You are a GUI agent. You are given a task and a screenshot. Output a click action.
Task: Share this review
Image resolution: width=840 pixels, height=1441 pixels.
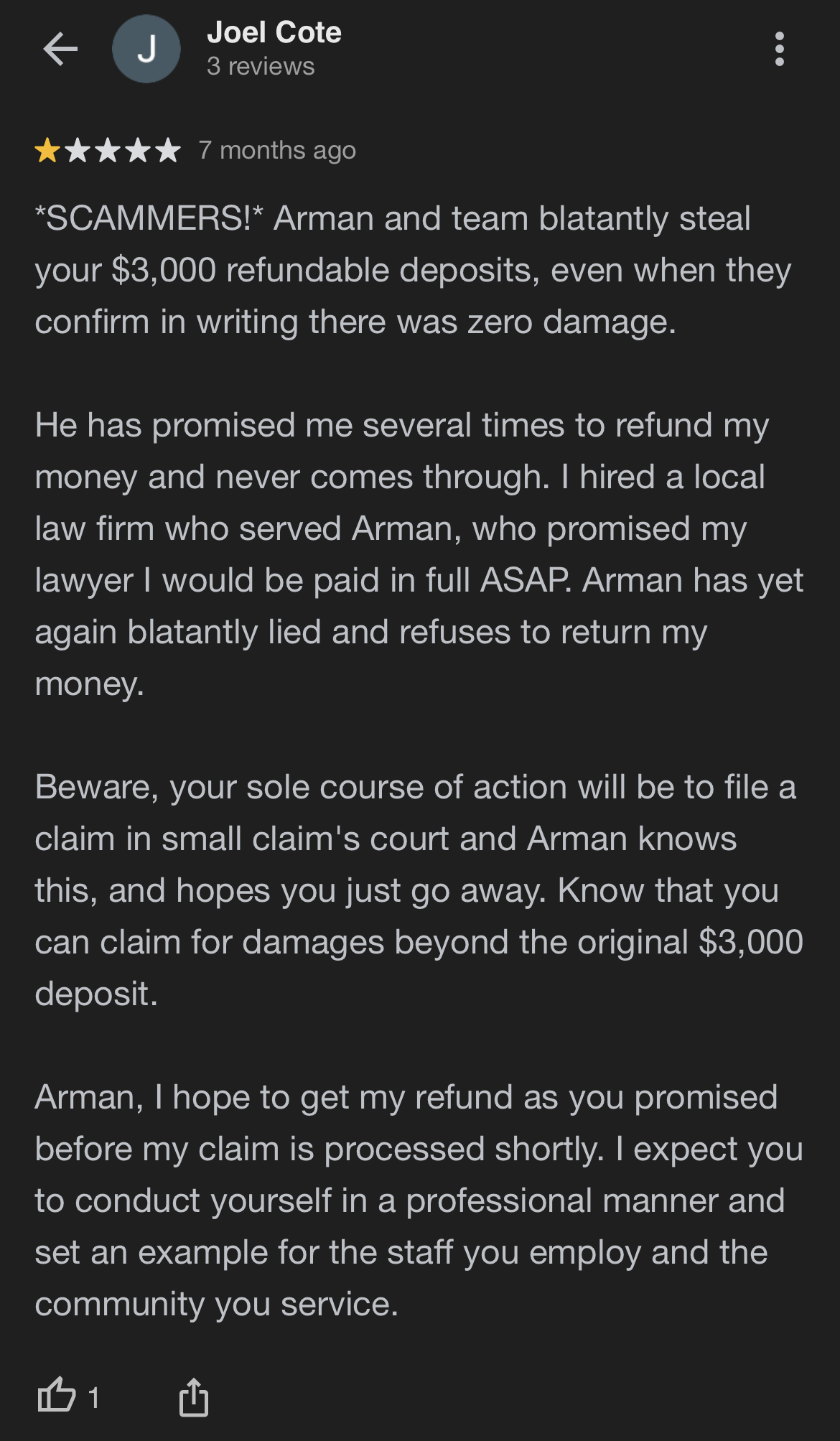[x=193, y=1396]
